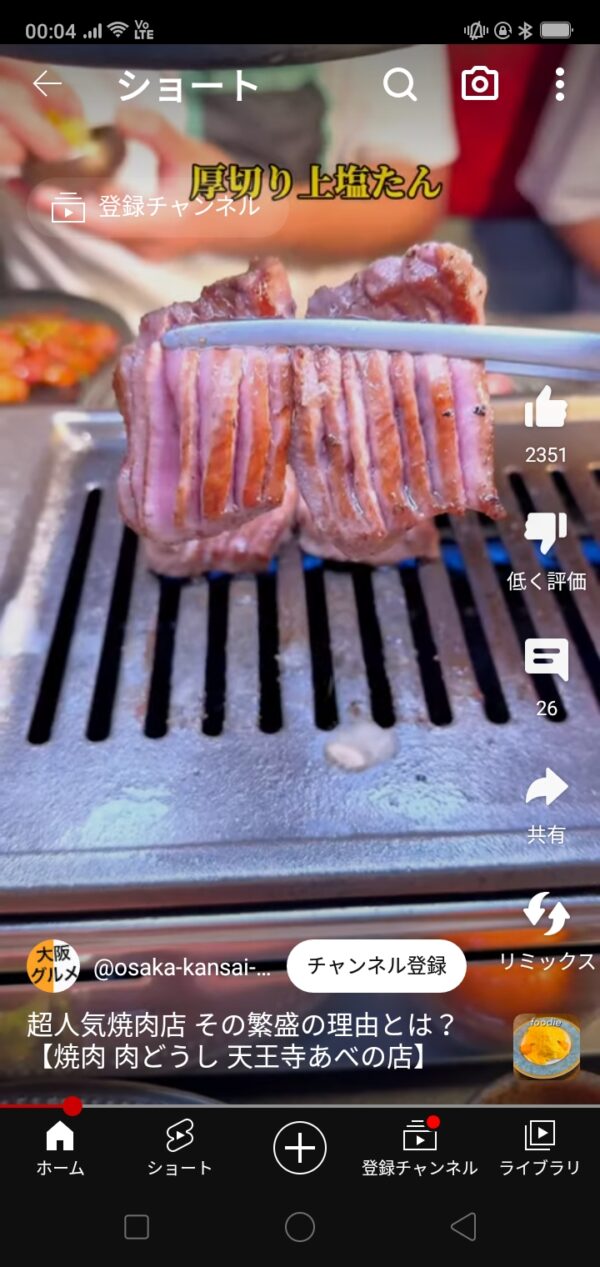The width and height of the screenshot is (600, 1267).
Task: Go back using the top-left arrow
Action: point(47,85)
